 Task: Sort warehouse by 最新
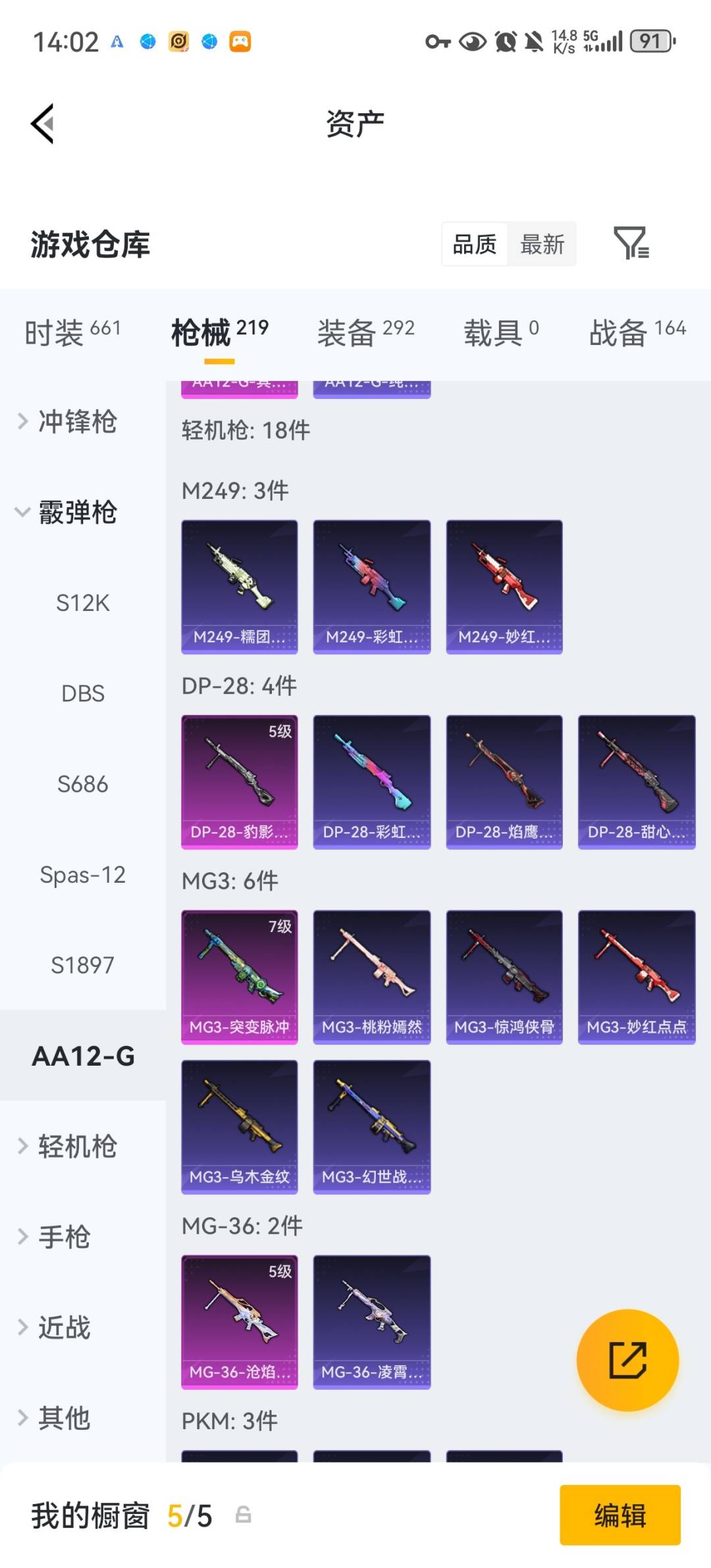[x=542, y=244]
